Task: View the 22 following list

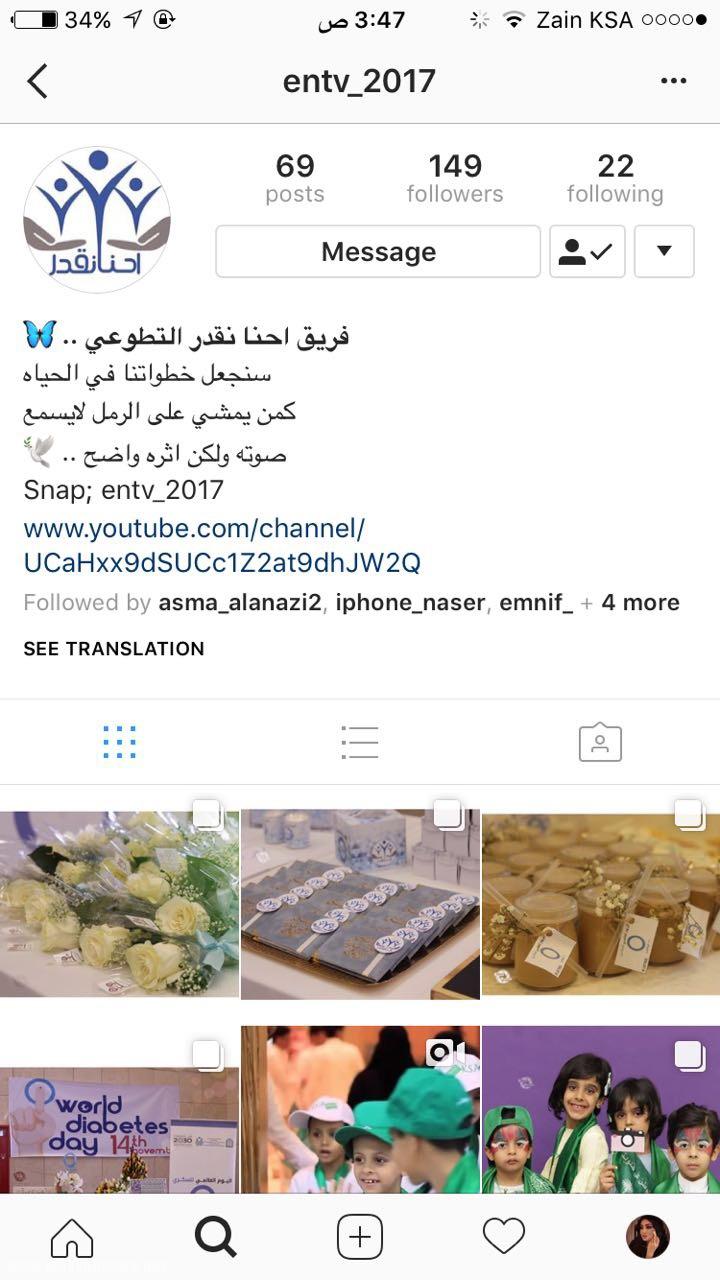Action: click(x=615, y=178)
